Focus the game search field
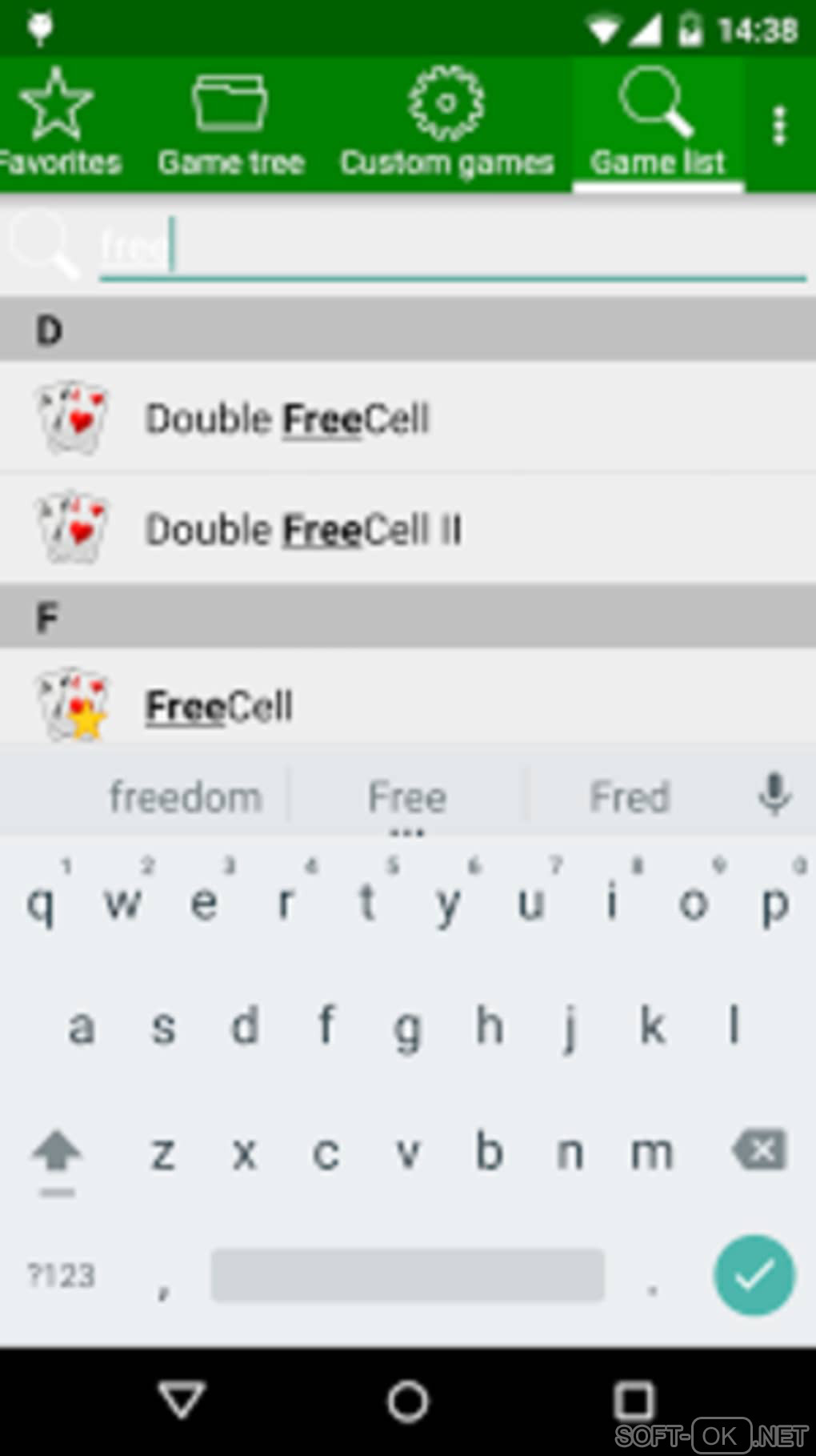 [452, 247]
